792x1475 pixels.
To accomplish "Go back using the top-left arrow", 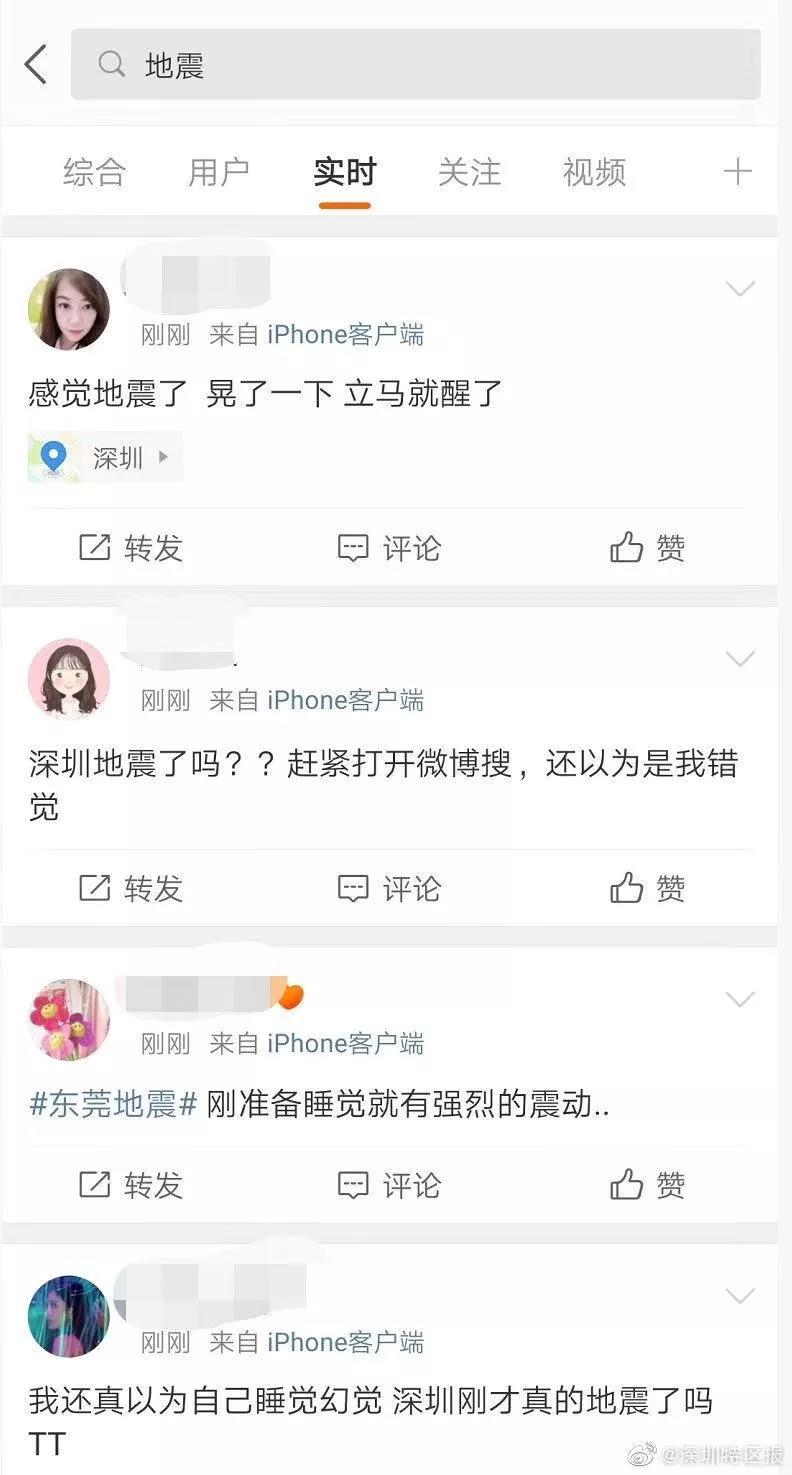I will [35, 65].
